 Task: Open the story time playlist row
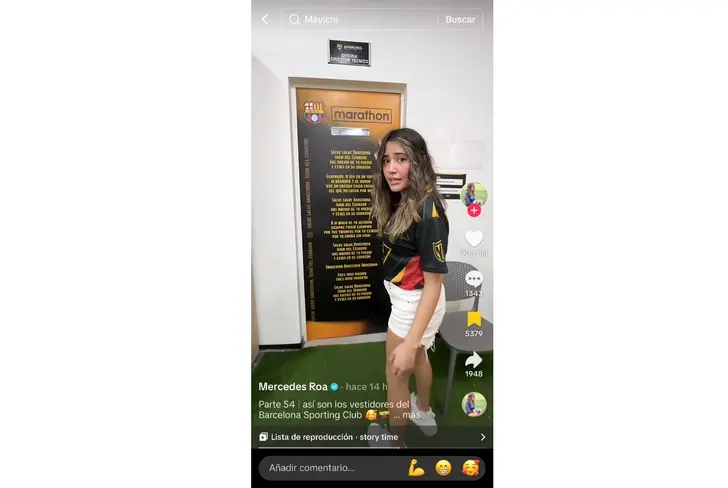coord(372,437)
